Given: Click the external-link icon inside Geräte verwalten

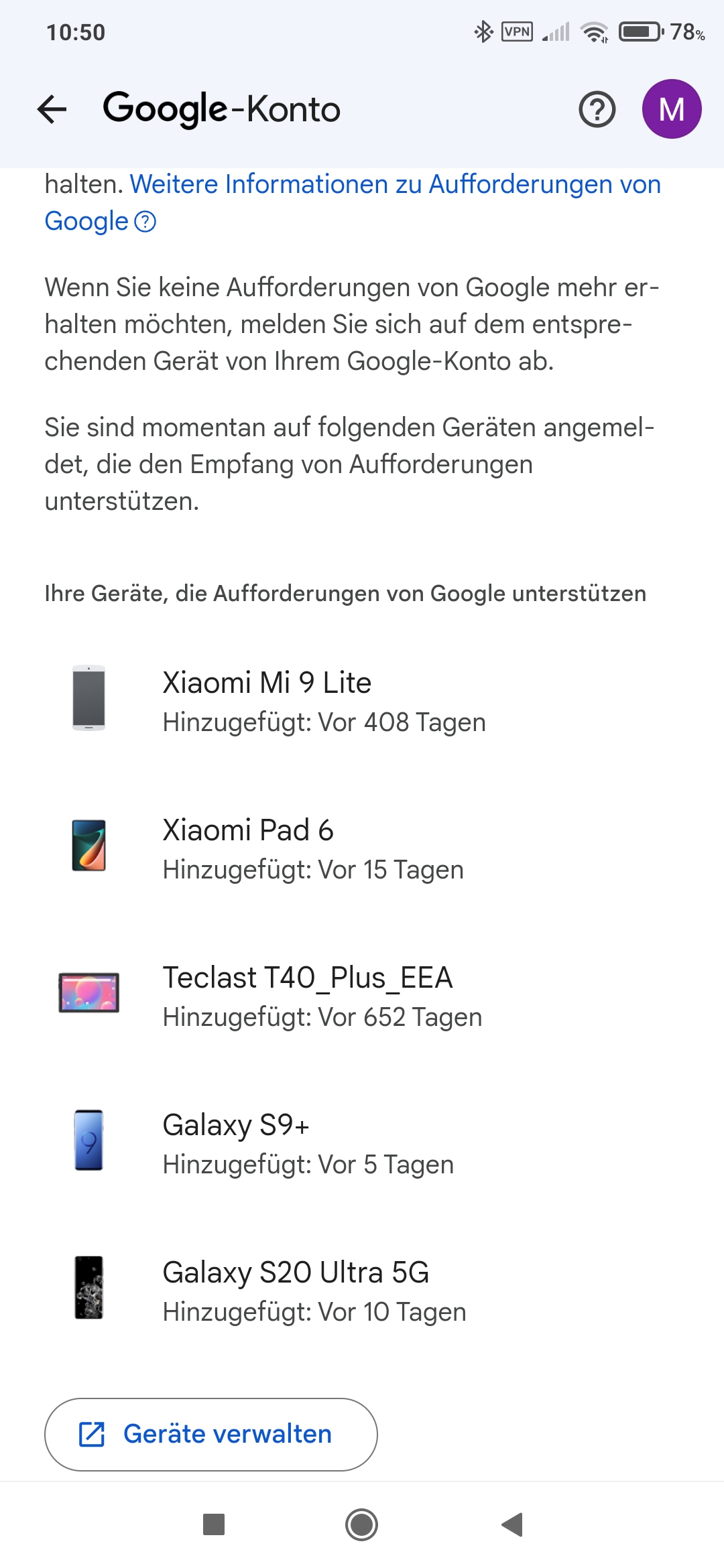Looking at the screenshot, I should tap(92, 1433).
